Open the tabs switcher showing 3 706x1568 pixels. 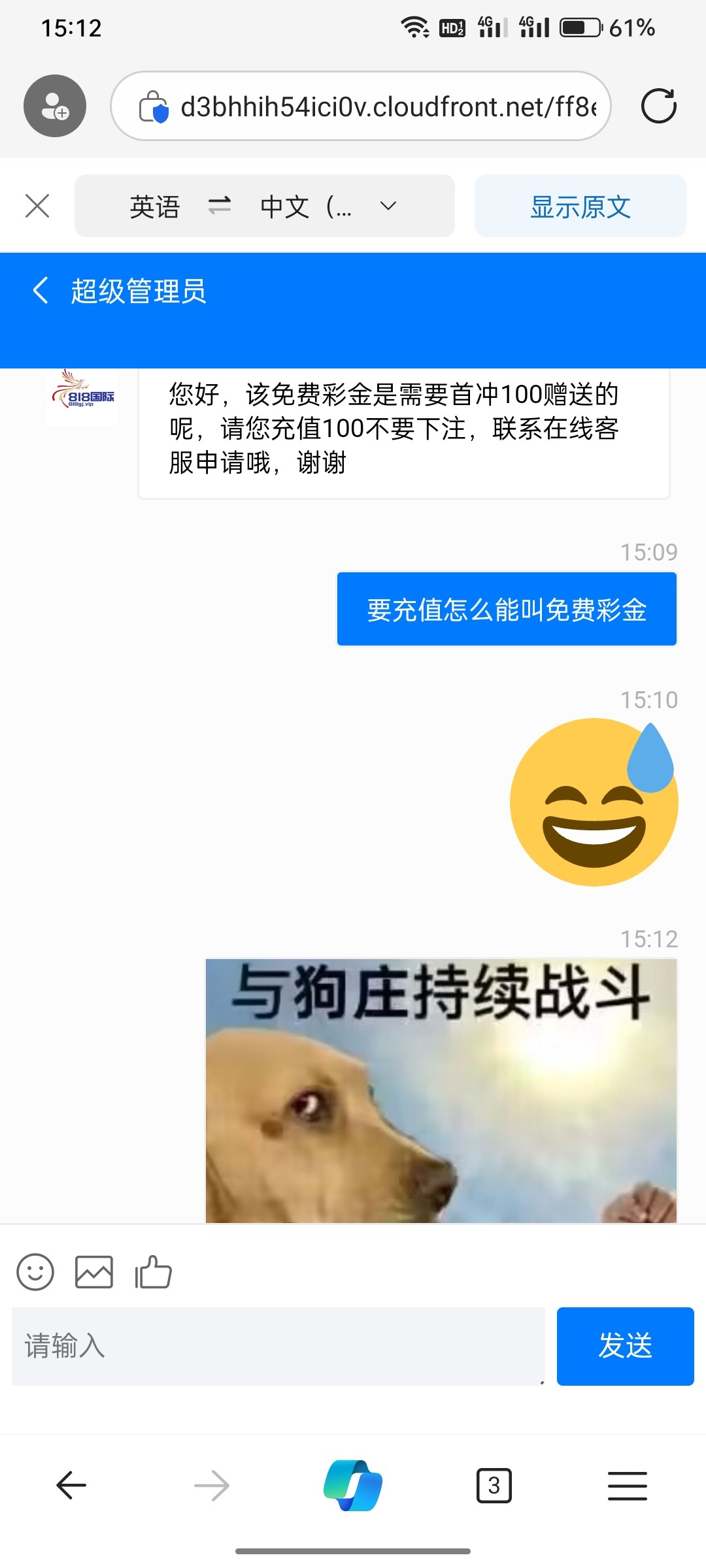(x=494, y=1486)
